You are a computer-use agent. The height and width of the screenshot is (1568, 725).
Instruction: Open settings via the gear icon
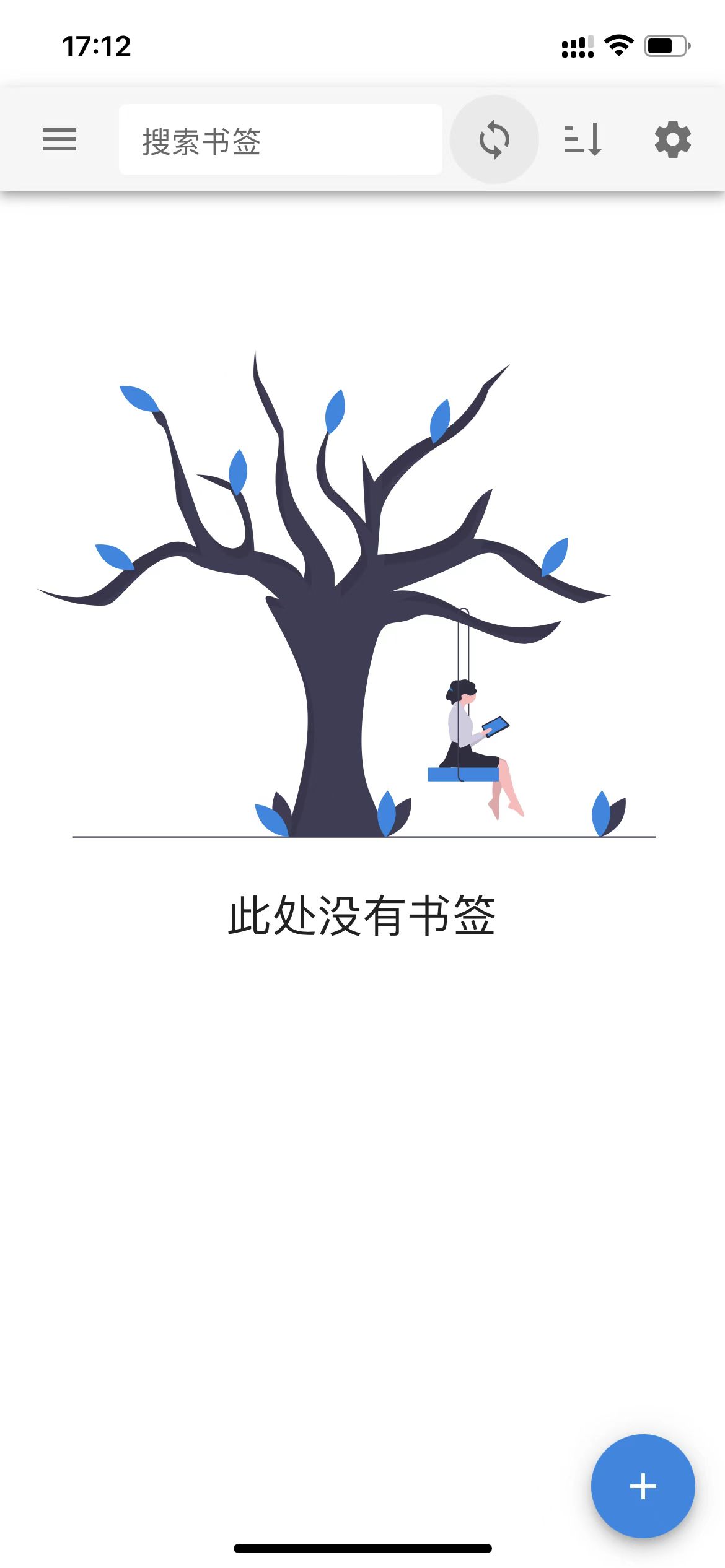(673, 139)
